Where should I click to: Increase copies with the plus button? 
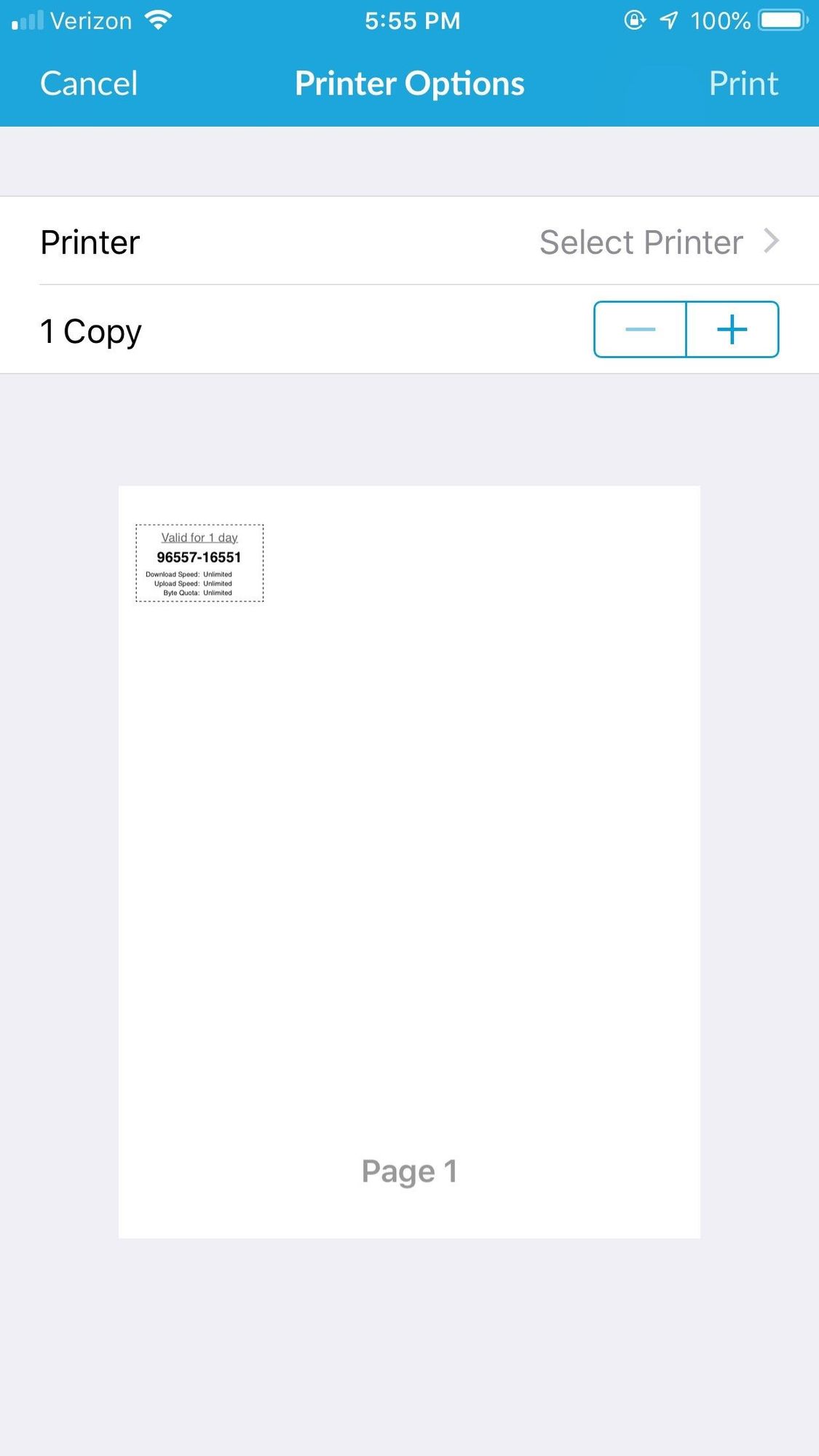click(732, 330)
